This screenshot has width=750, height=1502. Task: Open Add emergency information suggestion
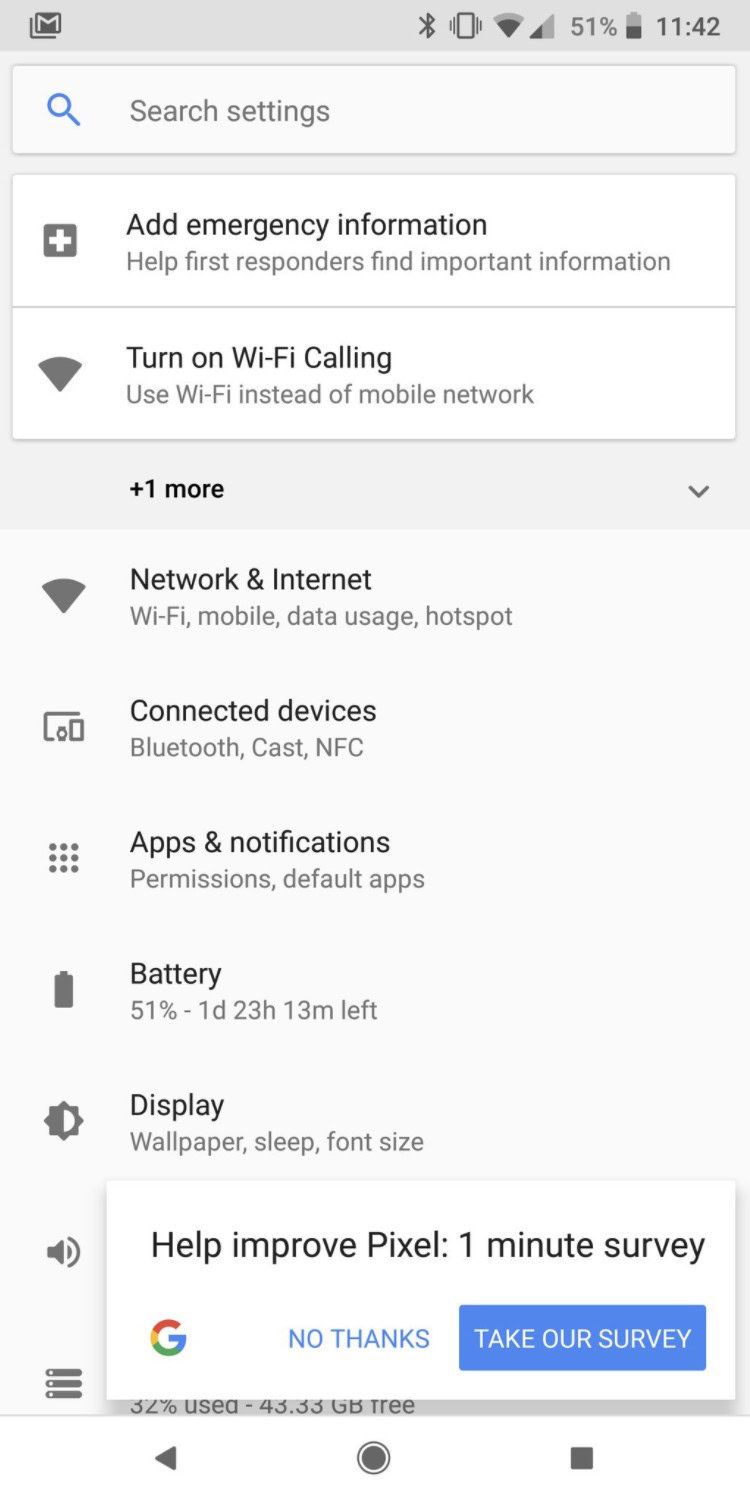click(373, 241)
